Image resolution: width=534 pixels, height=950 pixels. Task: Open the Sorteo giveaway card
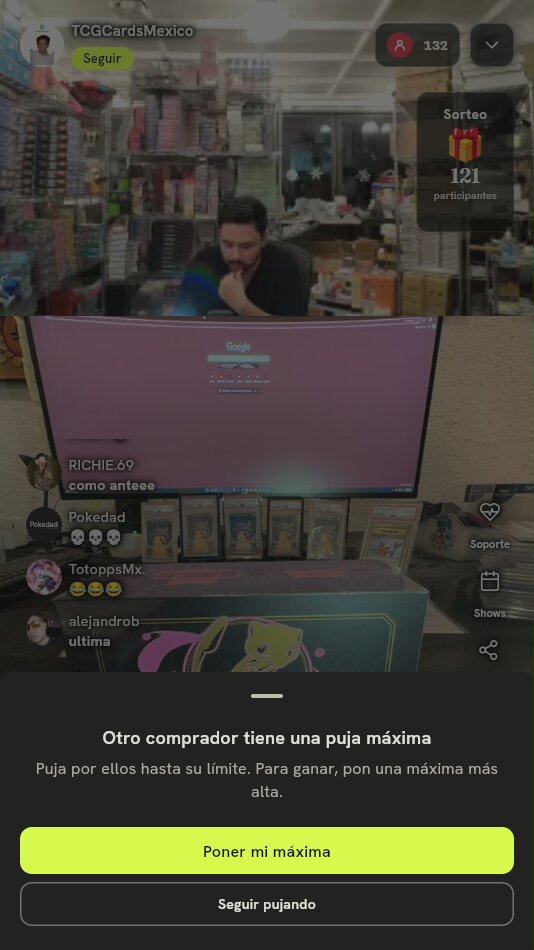pyautogui.click(x=465, y=161)
